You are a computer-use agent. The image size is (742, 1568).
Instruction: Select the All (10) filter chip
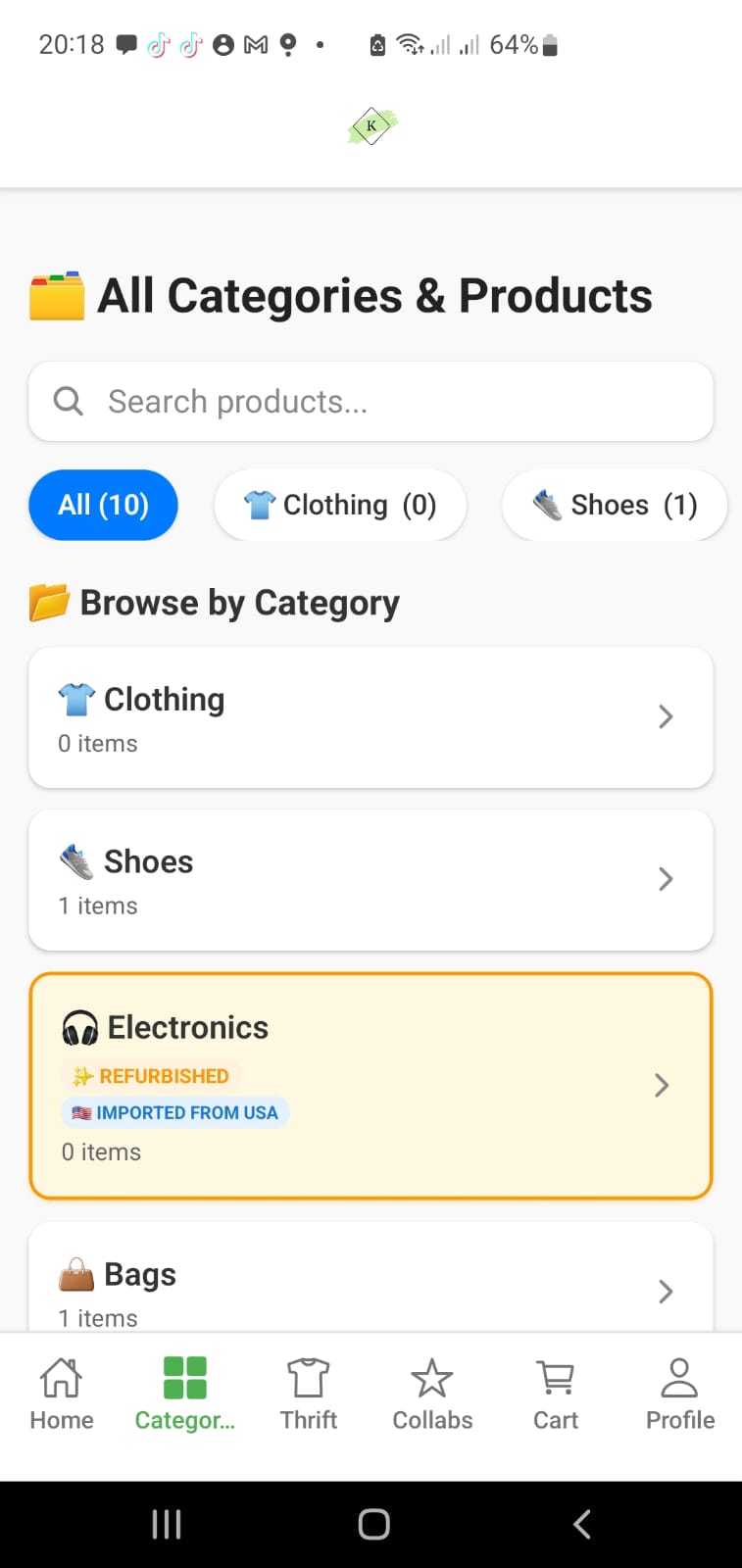click(103, 505)
